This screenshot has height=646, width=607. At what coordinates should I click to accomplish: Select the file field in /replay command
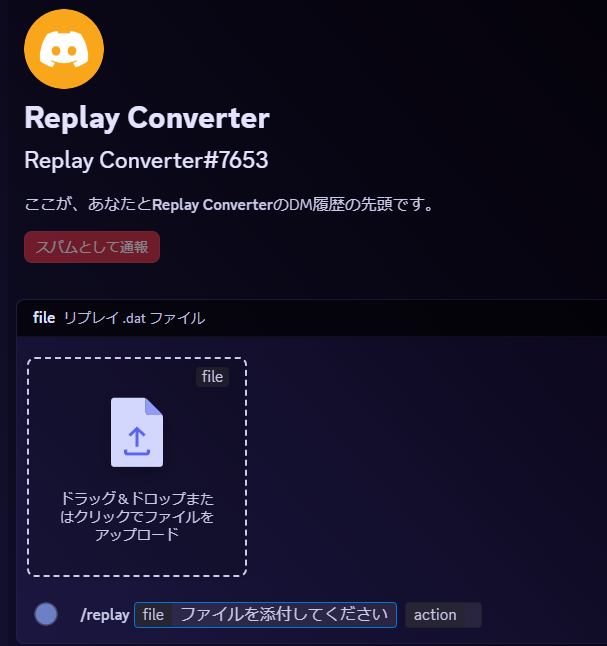click(265, 615)
